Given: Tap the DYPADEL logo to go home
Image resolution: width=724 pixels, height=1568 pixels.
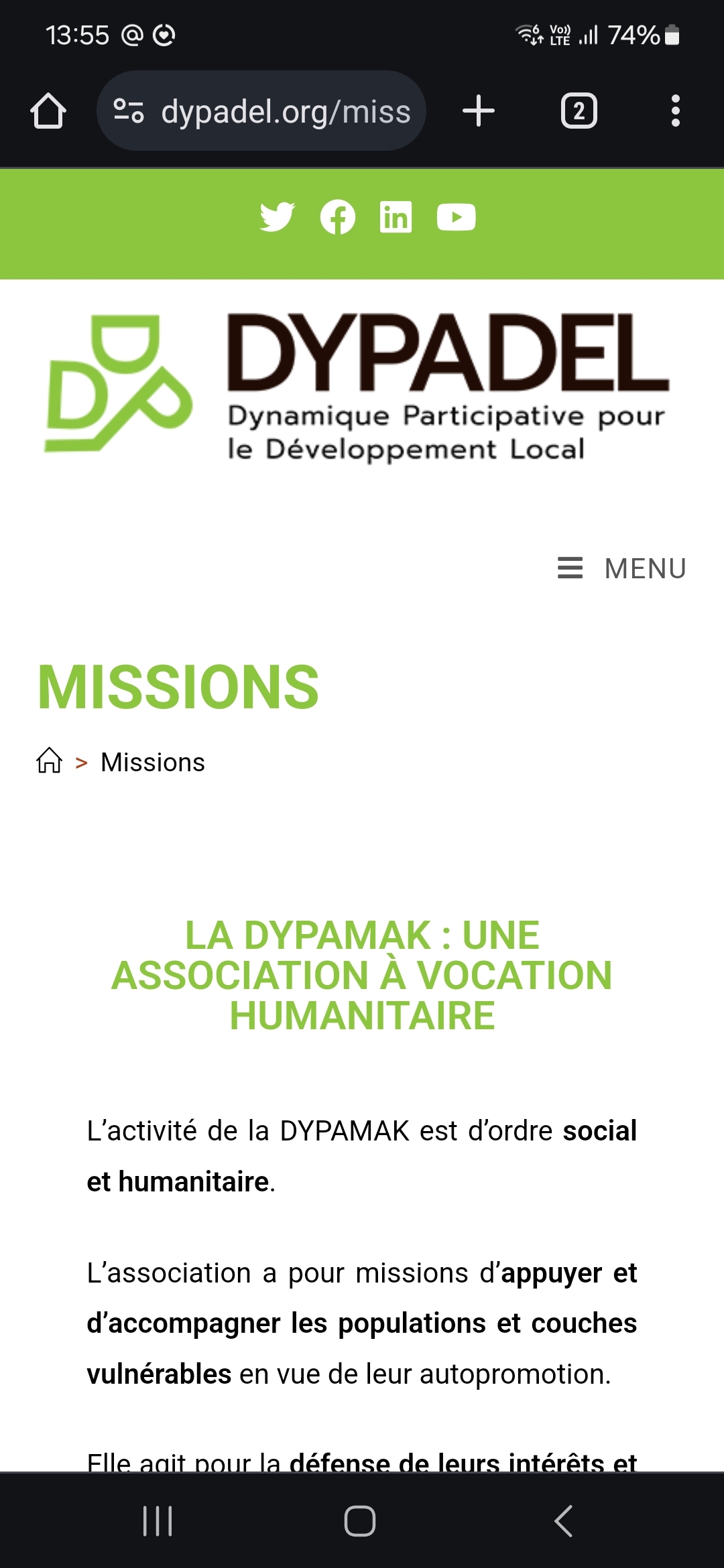Looking at the screenshot, I should pos(355,387).
